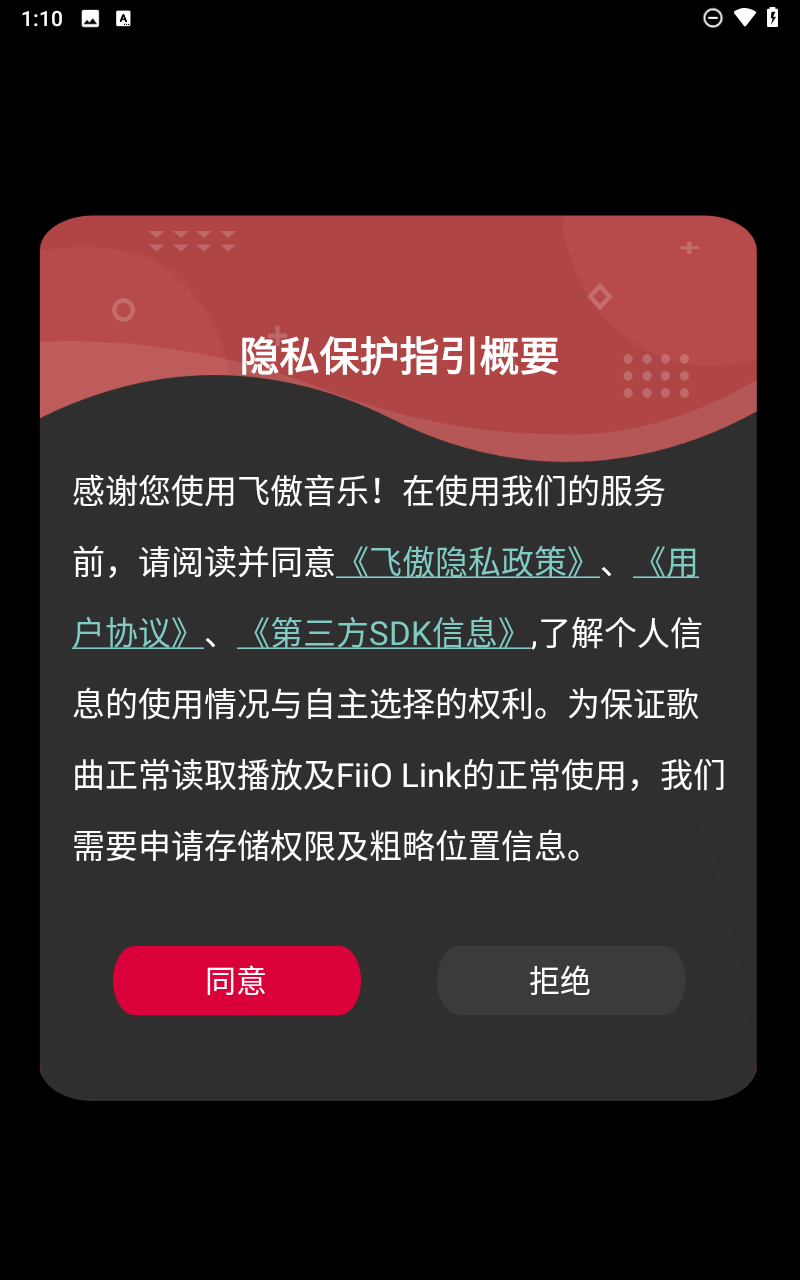Tap the plus decoration at the header's top right
Viewport: 800px width, 1280px height.
coord(690,246)
